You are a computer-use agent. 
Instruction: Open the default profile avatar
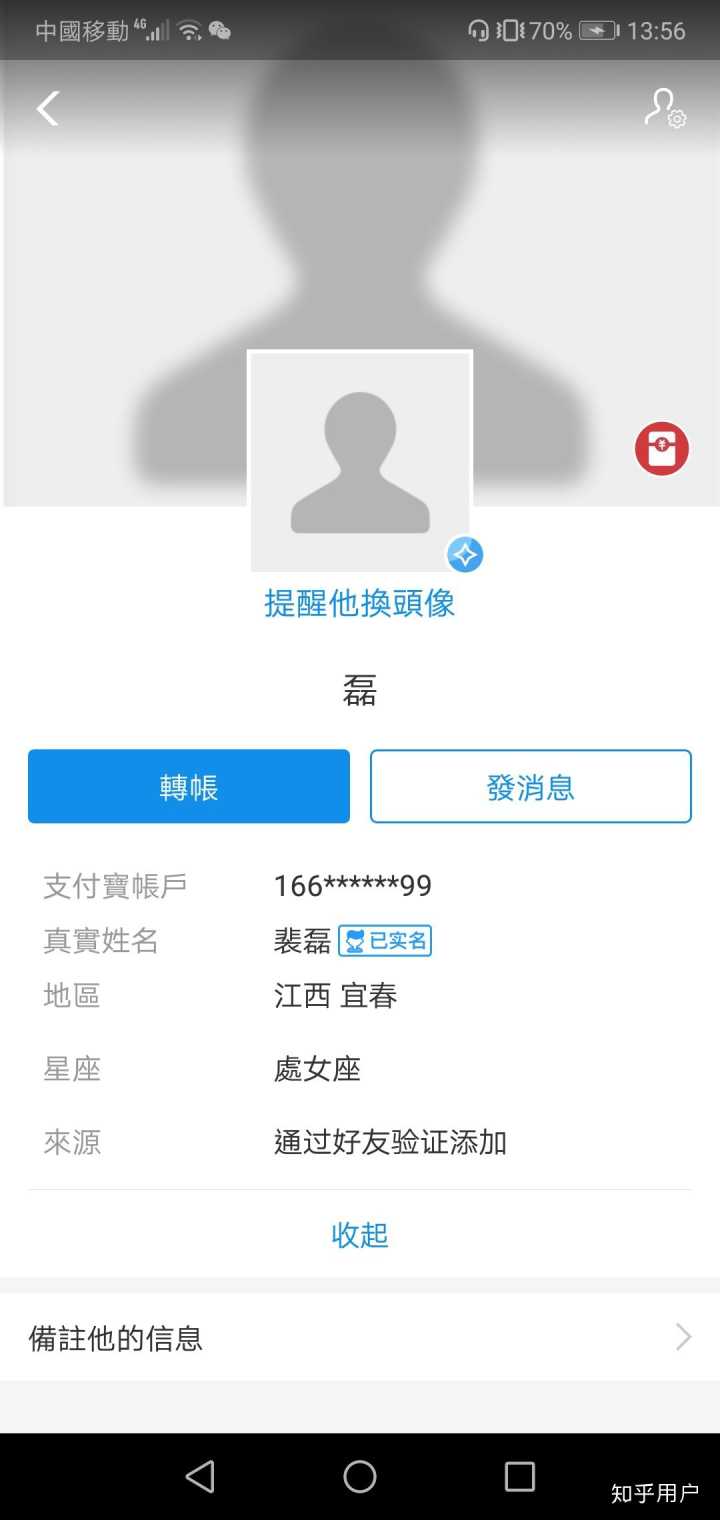pyautogui.click(x=360, y=461)
